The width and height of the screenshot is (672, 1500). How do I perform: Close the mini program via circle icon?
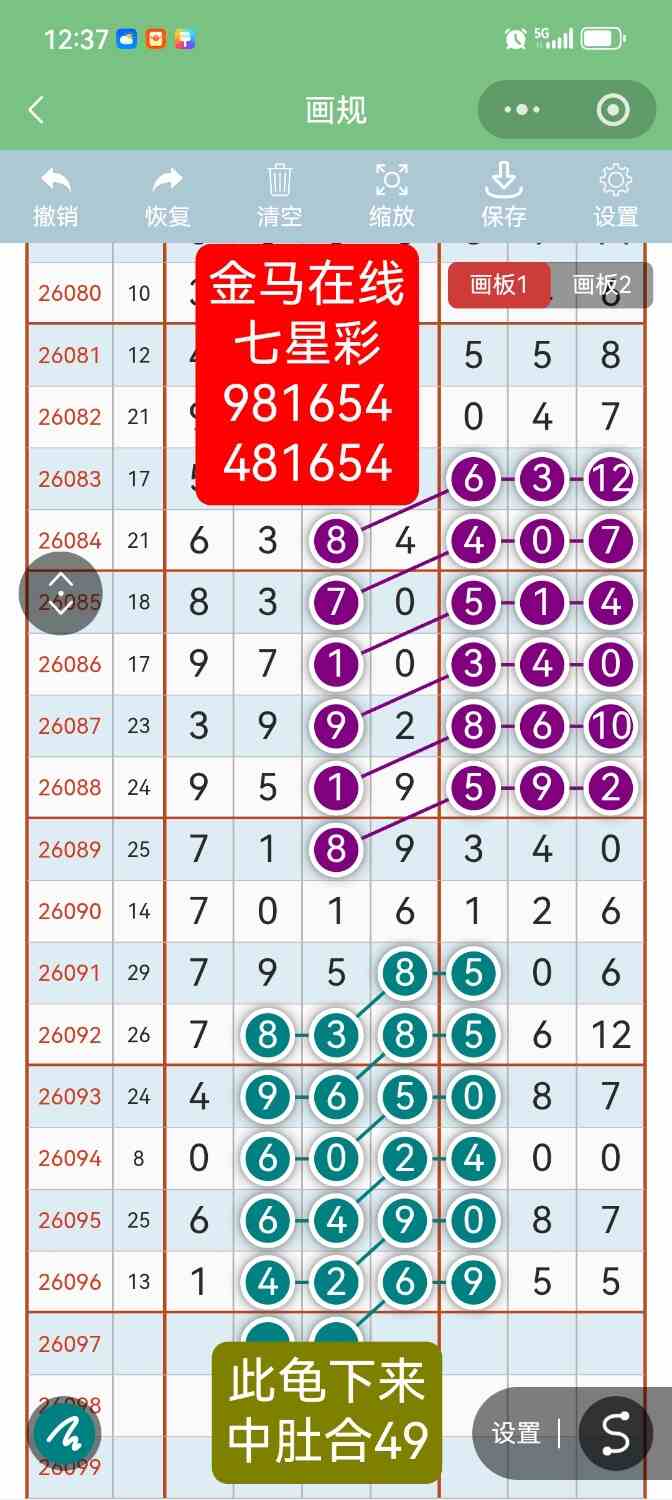pos(612,110)
